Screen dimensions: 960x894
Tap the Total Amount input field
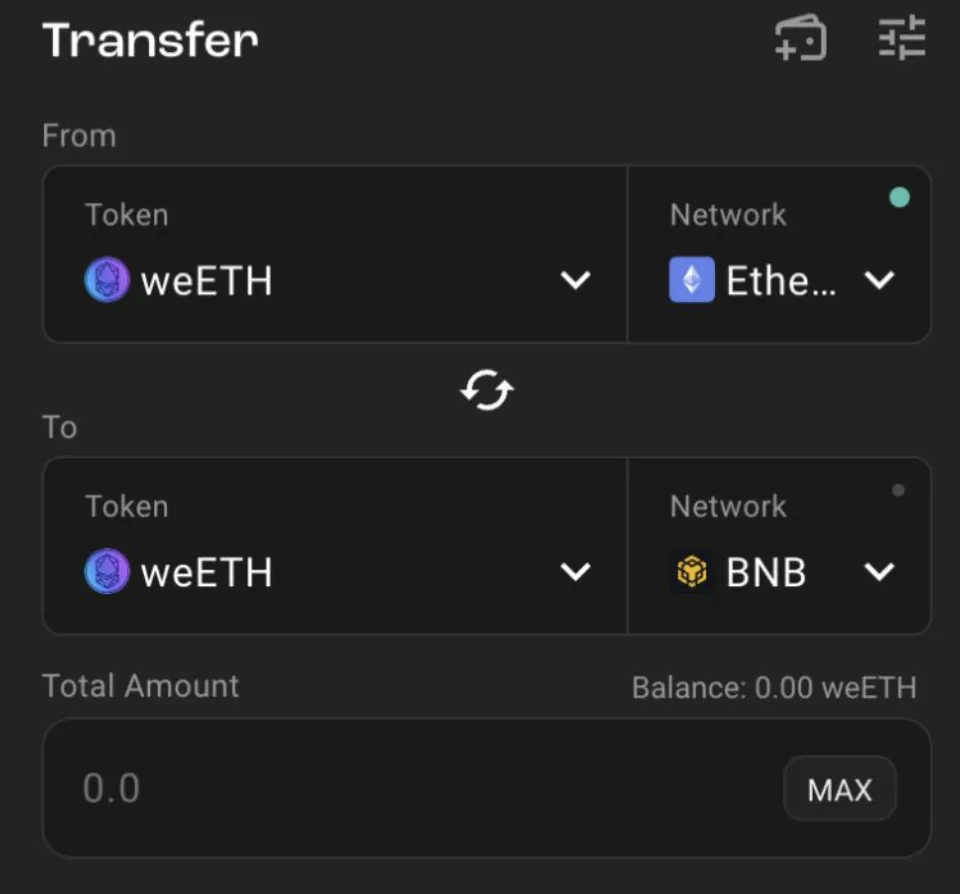click(x=400, y=789)
